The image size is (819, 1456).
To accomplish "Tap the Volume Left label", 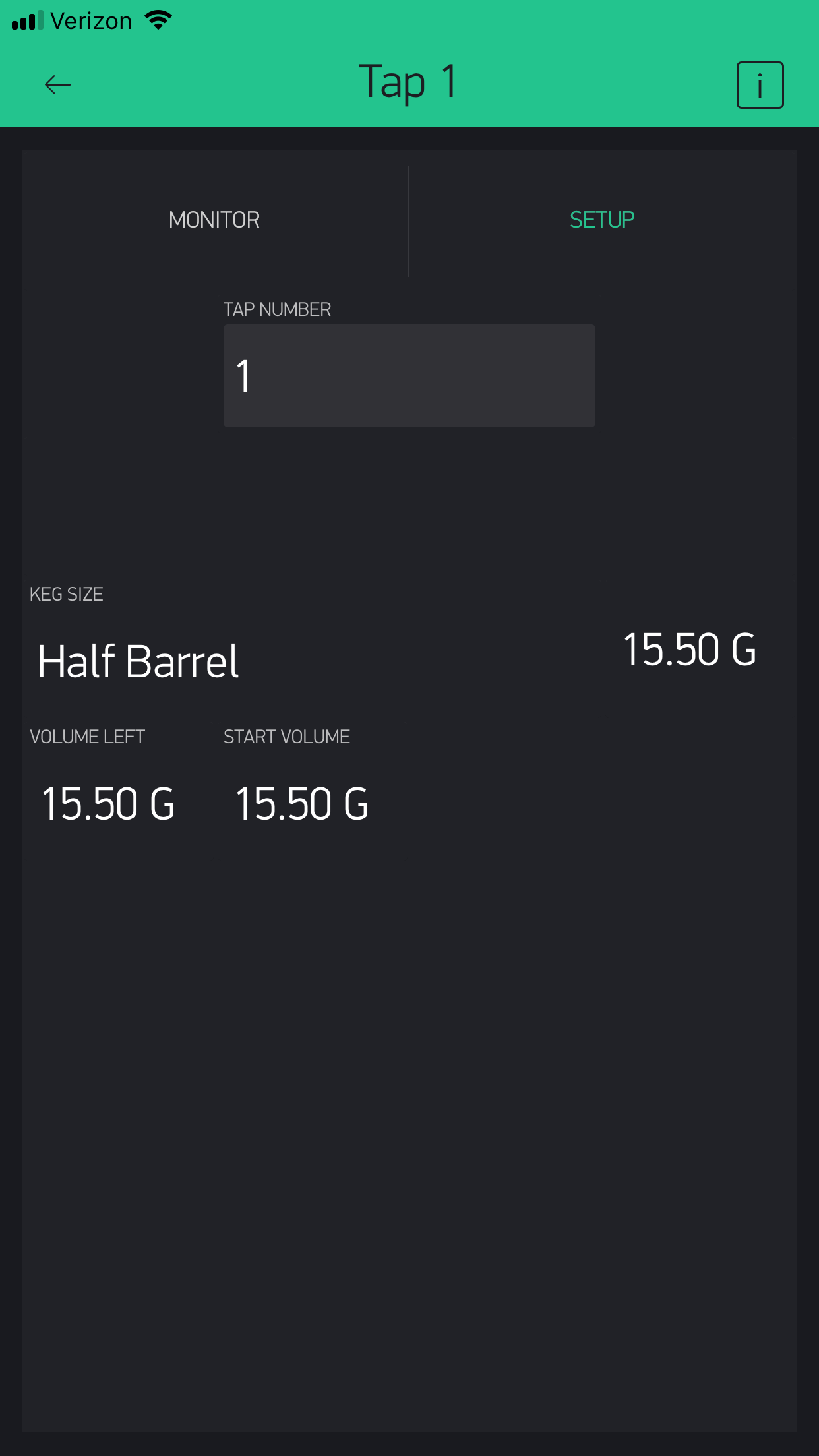I will [87, 737].
